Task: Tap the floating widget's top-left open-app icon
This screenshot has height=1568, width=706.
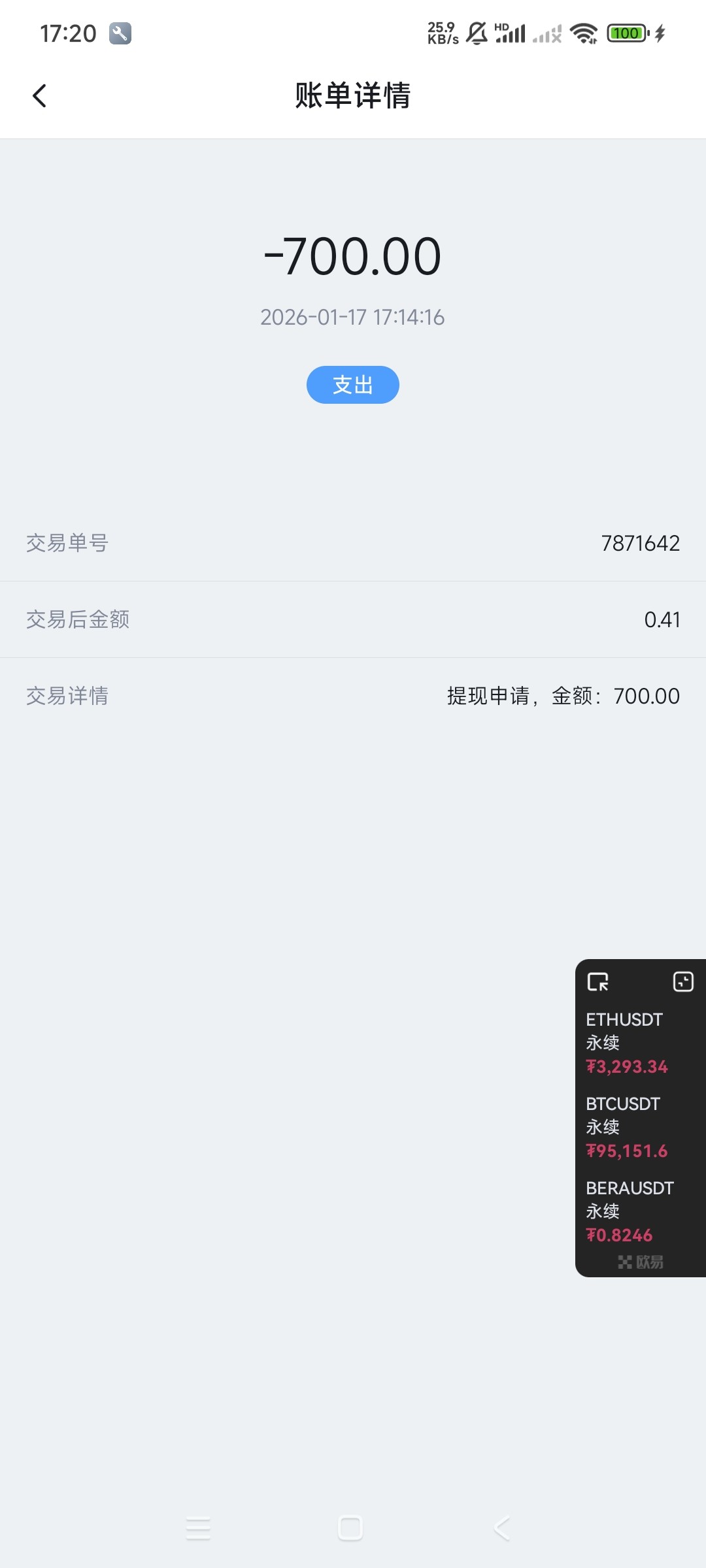Action: 598,982
